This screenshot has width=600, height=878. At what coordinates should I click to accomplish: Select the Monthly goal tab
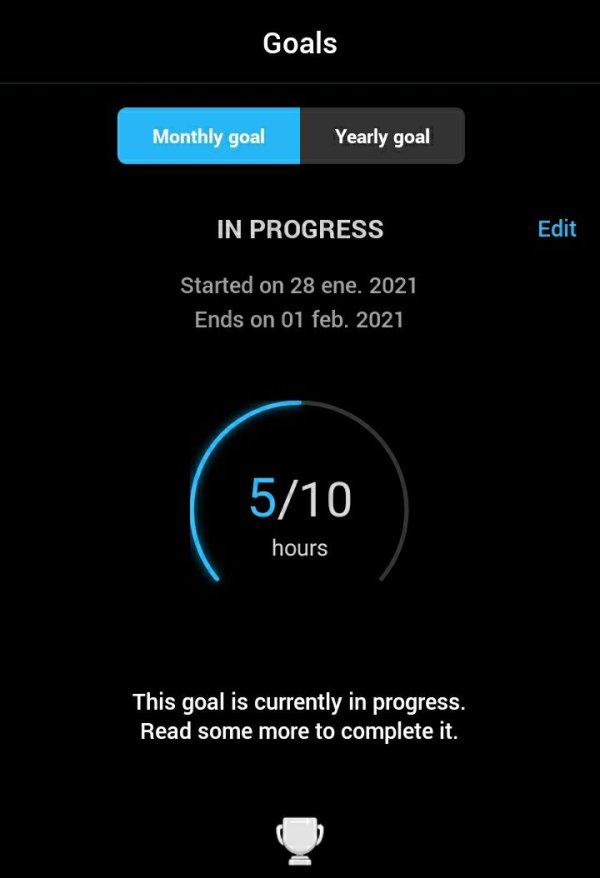(209, 136)
